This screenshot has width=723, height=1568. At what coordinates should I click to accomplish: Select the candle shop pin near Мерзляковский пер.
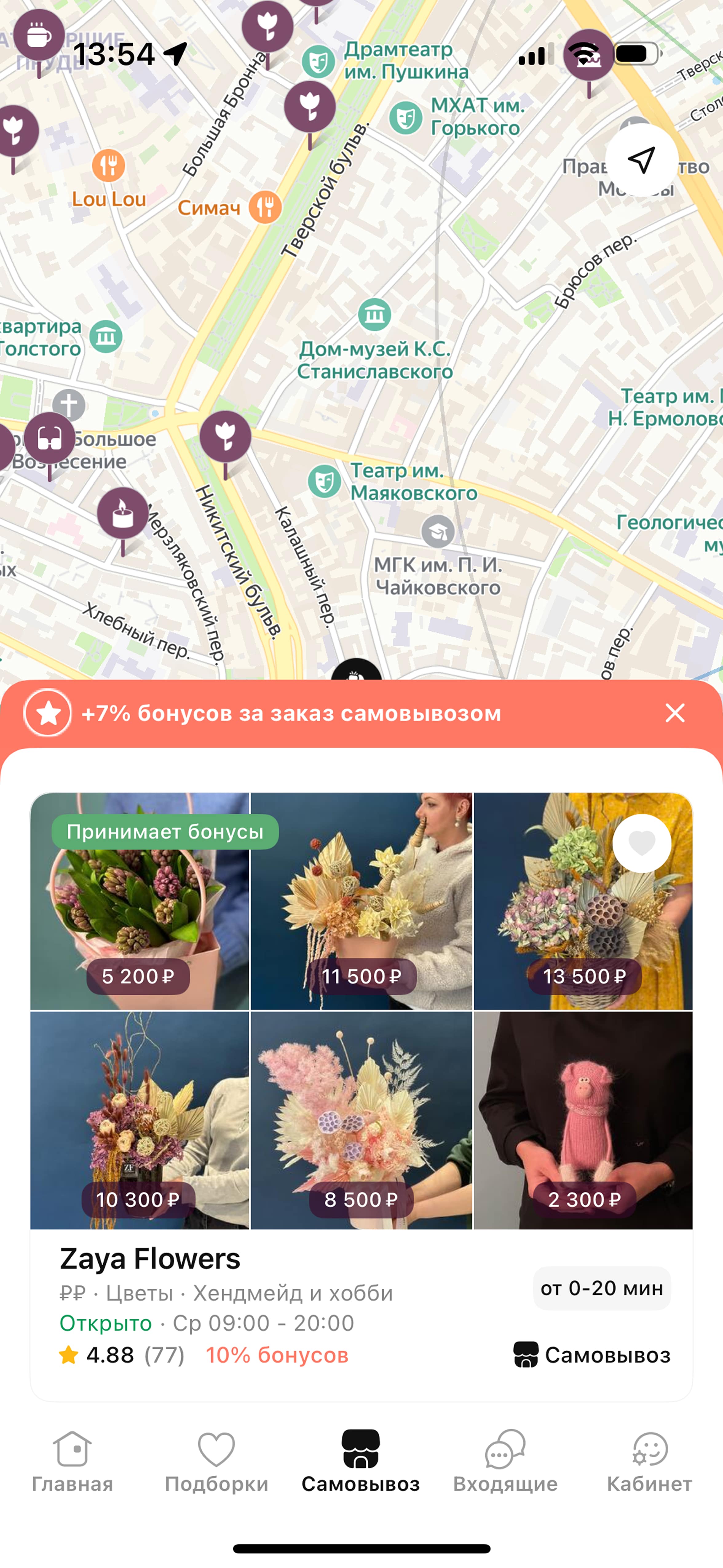pos(123,515)
